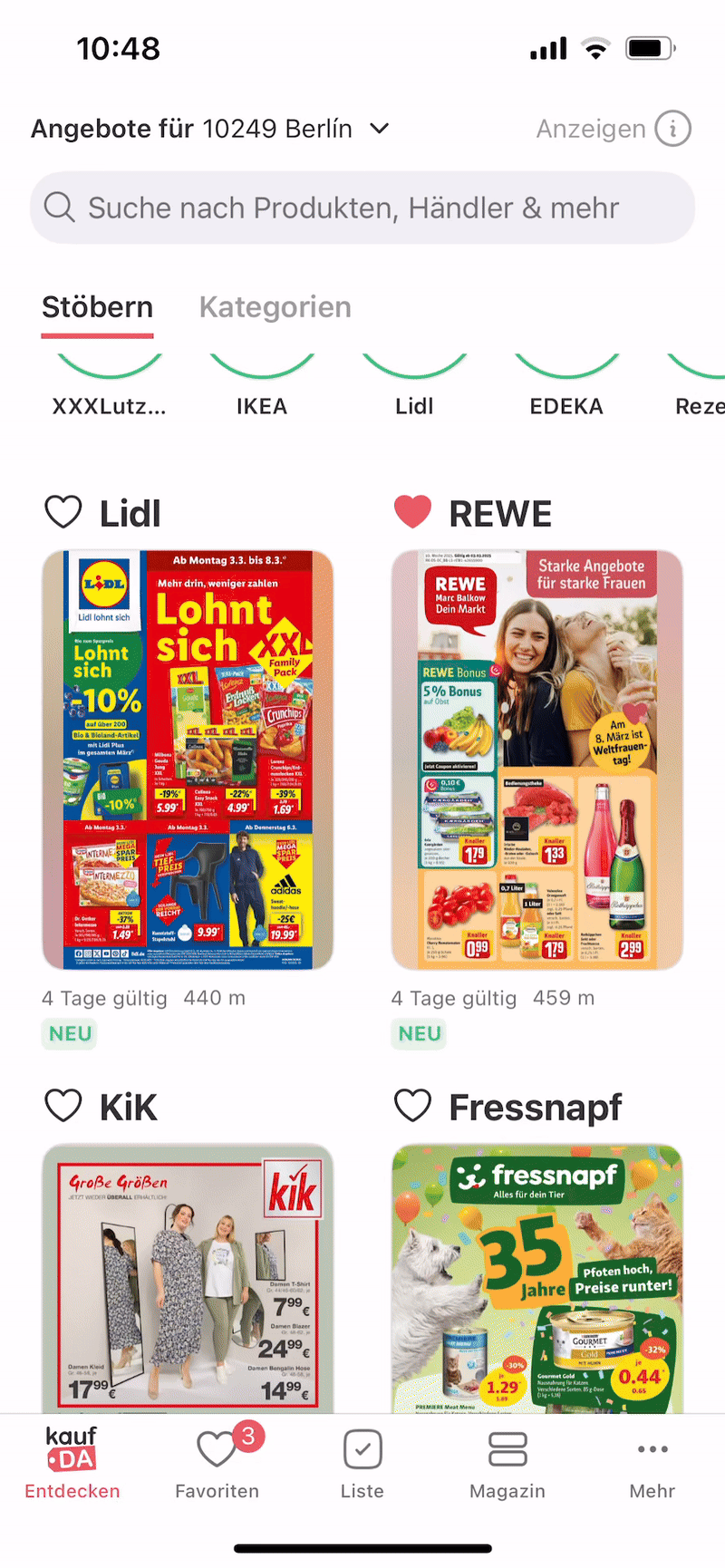725x1568 pixels.
Task: View the KiK brochure
Action: [188, 1278]
